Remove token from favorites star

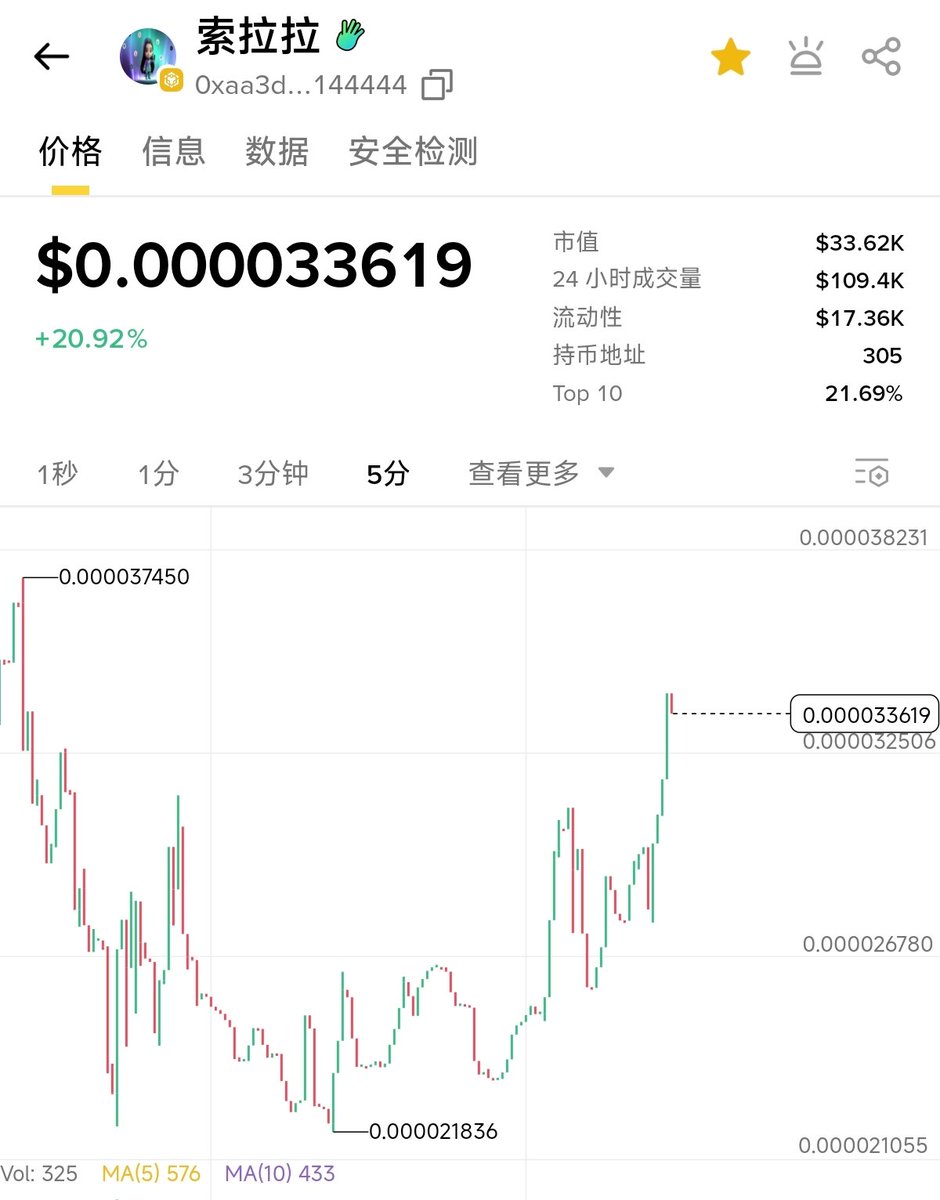[730, 58]
